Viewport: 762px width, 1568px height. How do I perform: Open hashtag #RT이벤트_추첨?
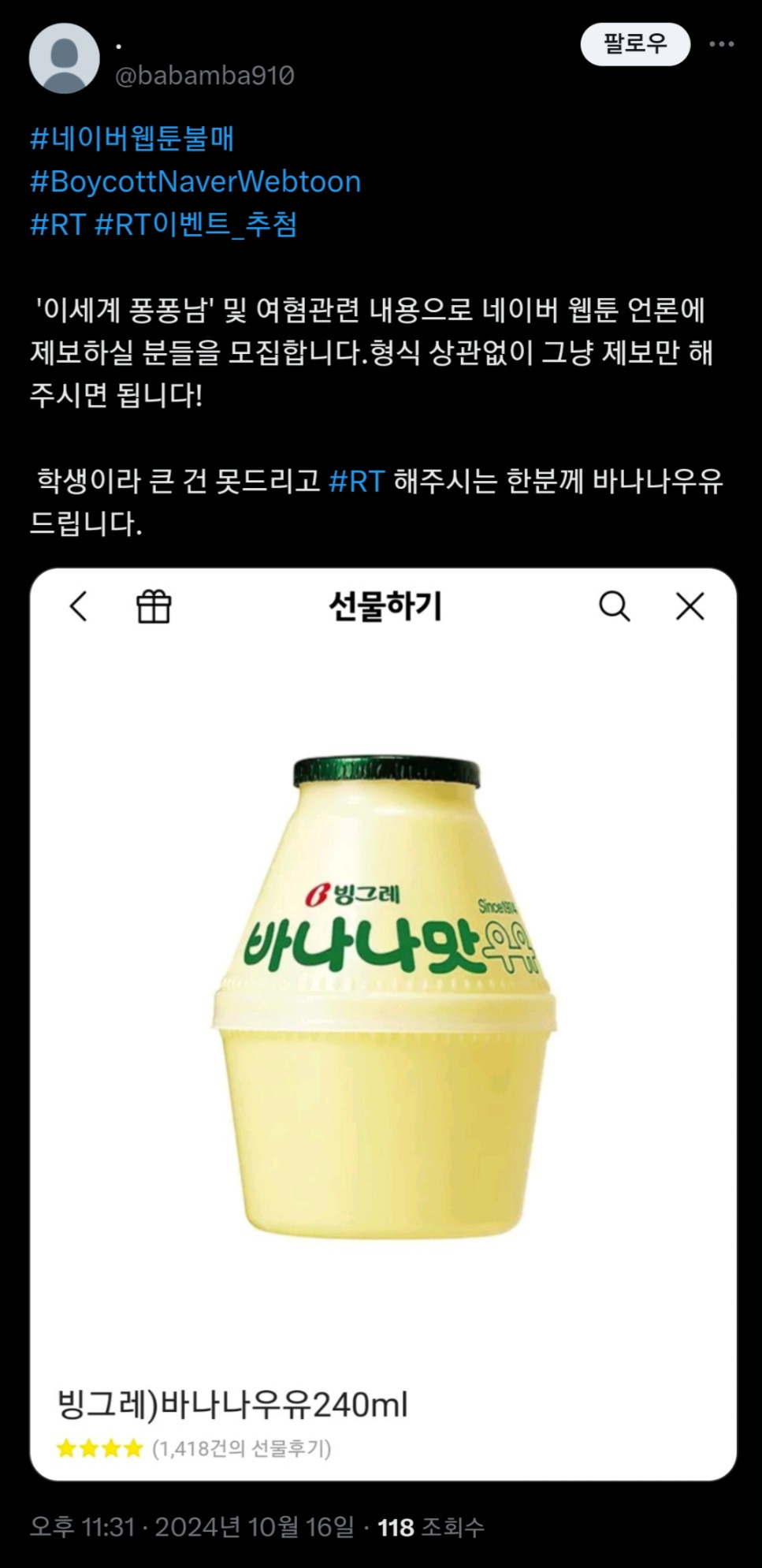pos(196,225)
